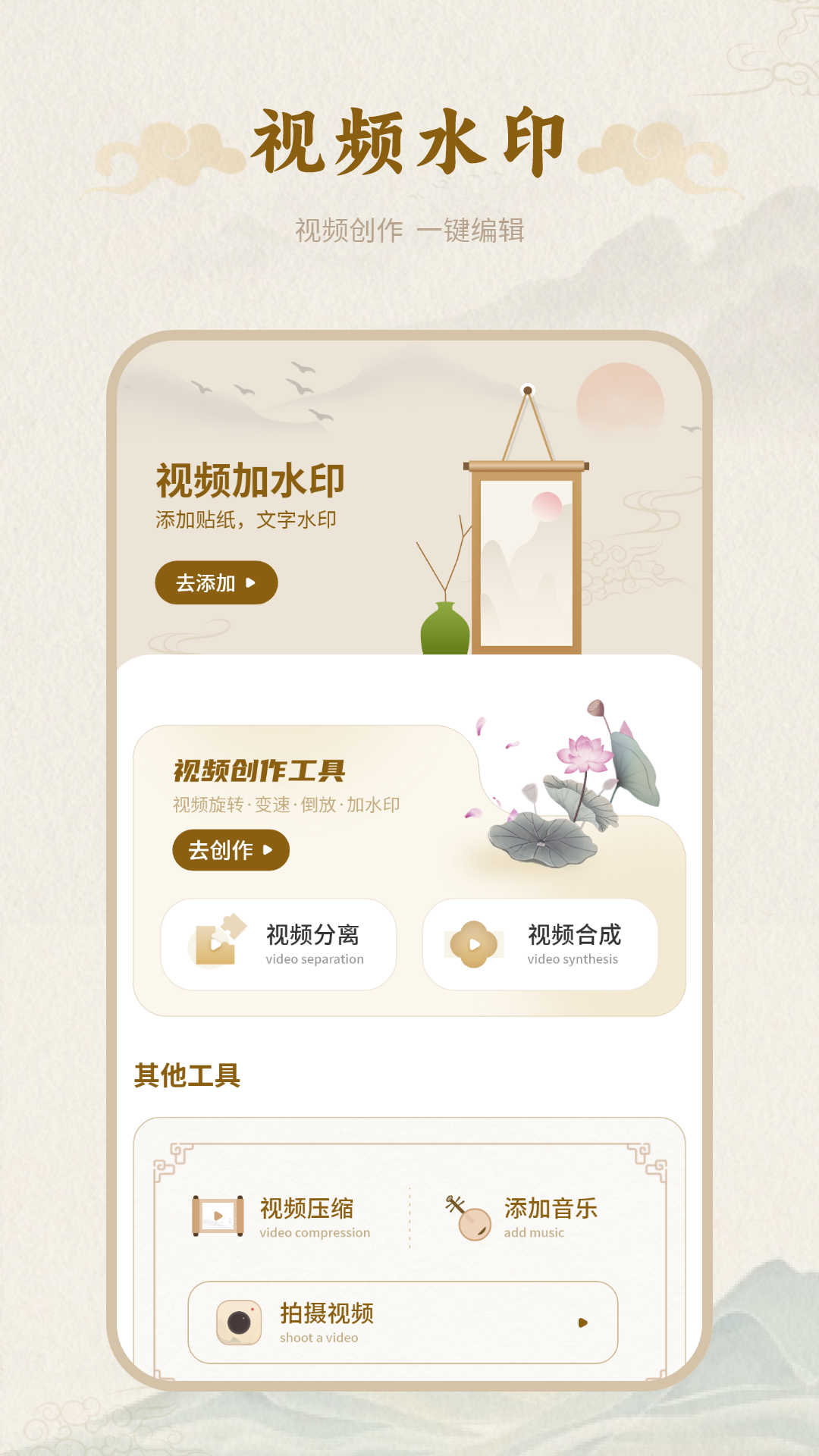The width and height of the screenshot is (819, 1456).
Task: Click the play arrow inside 去创作 button
Action: [267, 851]
